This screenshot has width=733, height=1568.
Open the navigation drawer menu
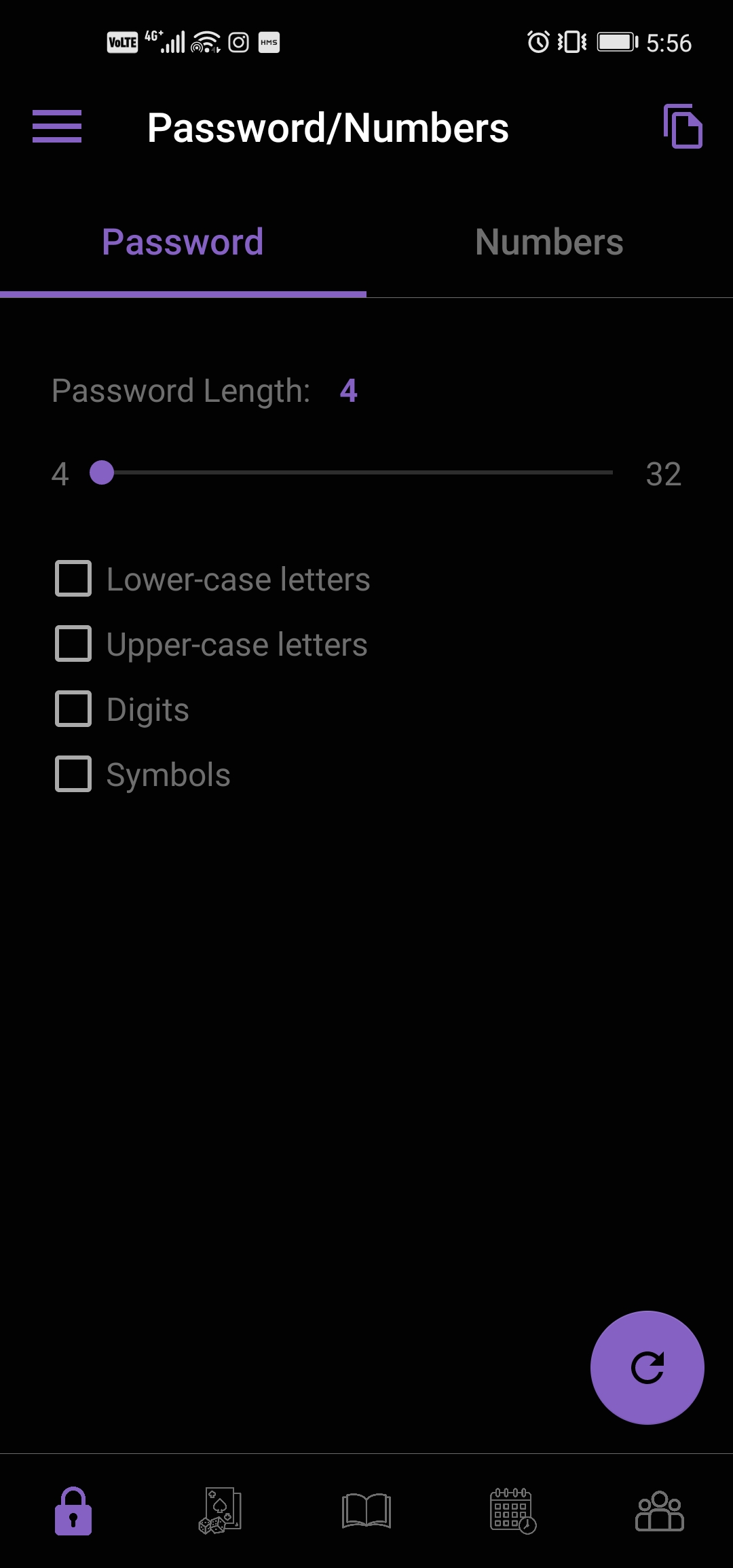[57, 126]
